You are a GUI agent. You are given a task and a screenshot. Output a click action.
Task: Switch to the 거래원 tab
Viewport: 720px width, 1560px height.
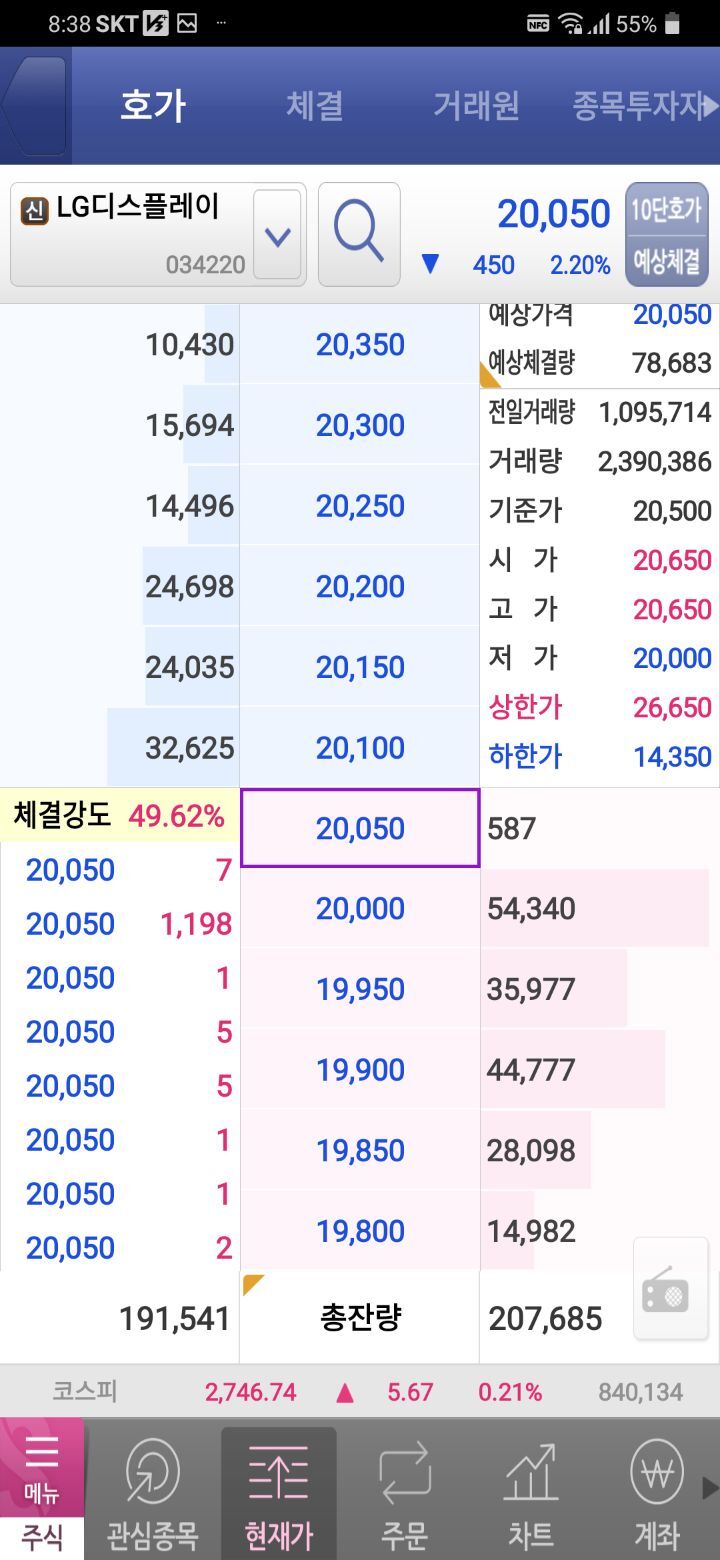click(476, 106)
